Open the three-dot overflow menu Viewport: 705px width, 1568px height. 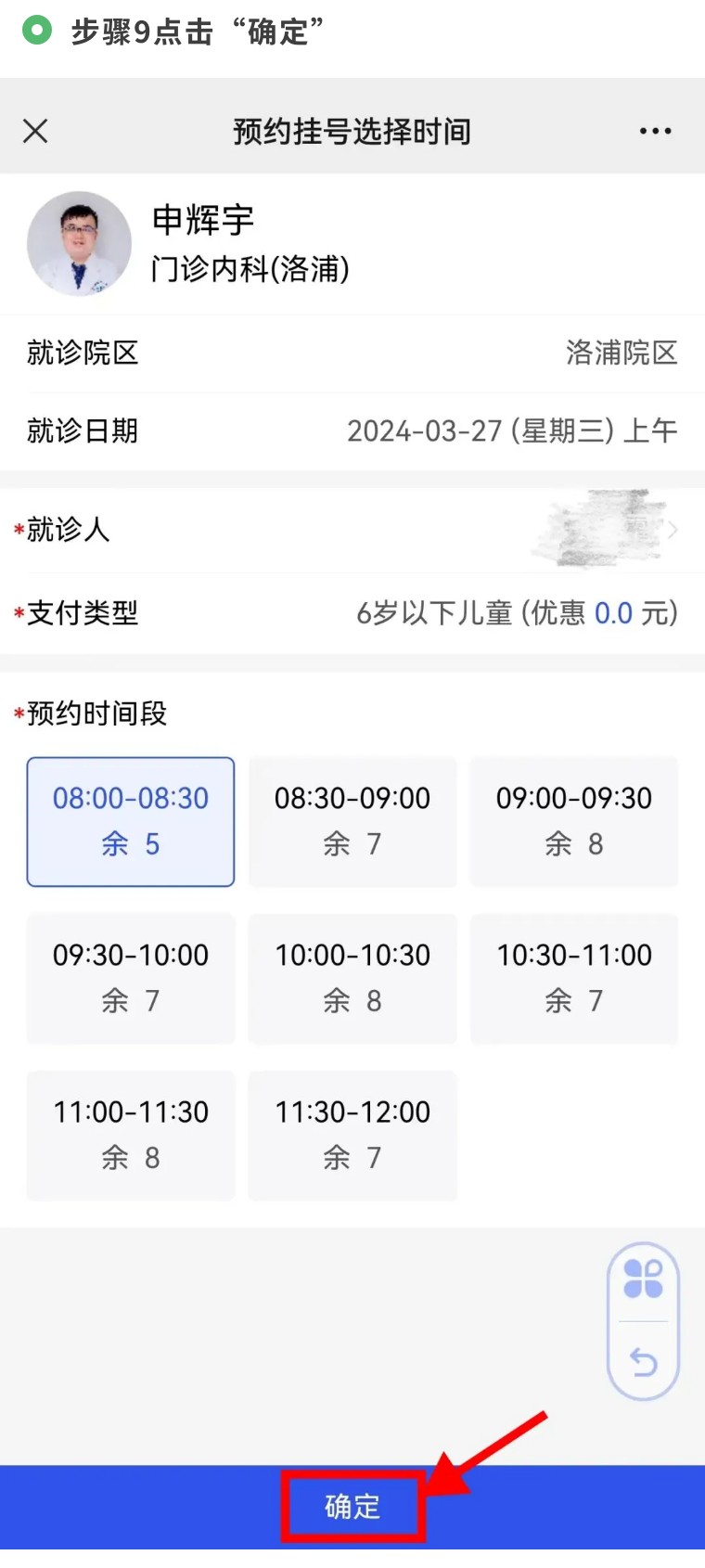click(x=655, y=131)
